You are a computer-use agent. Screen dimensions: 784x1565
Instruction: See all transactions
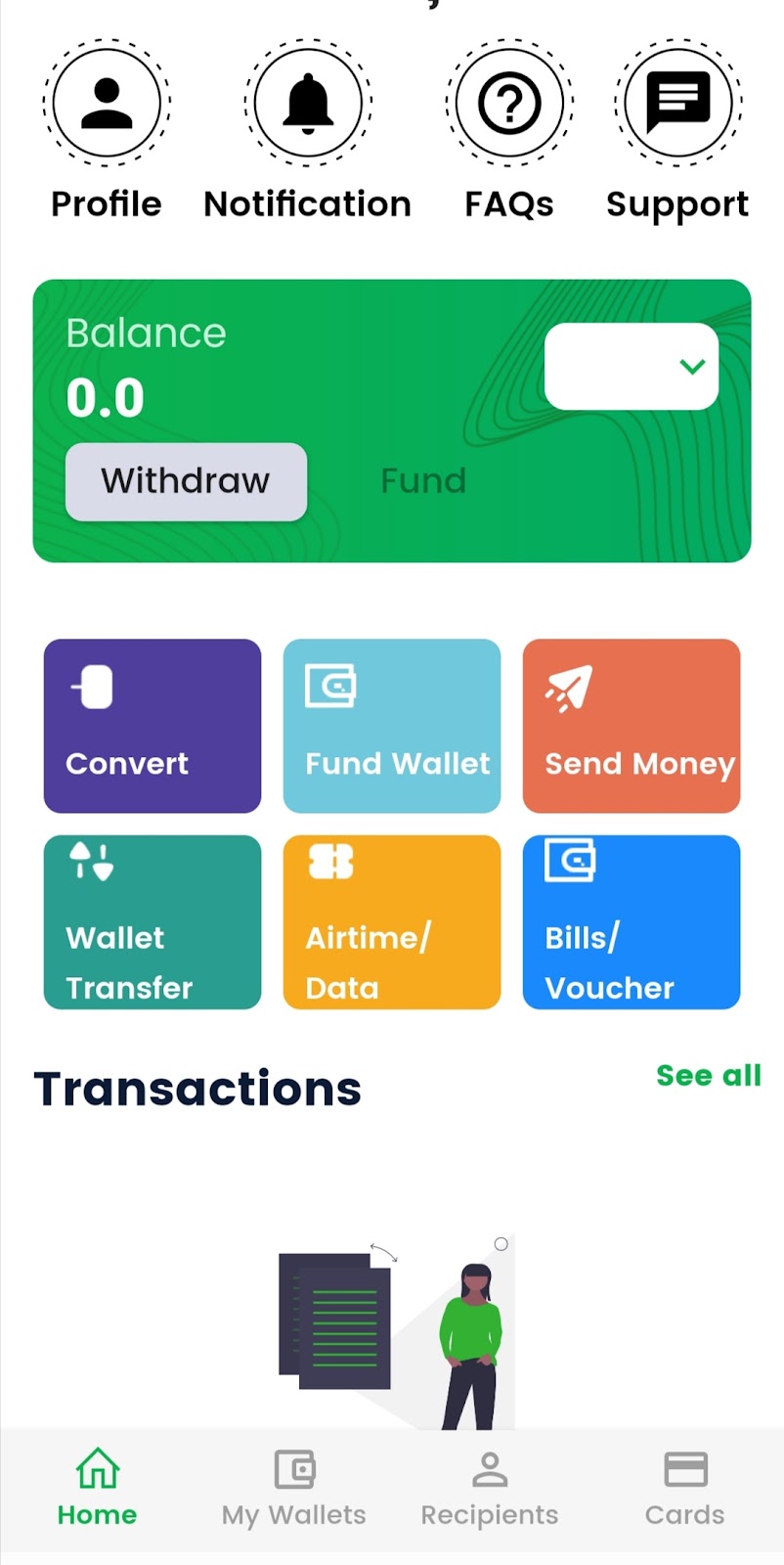pyautogui.click(x=709, y=1075)
